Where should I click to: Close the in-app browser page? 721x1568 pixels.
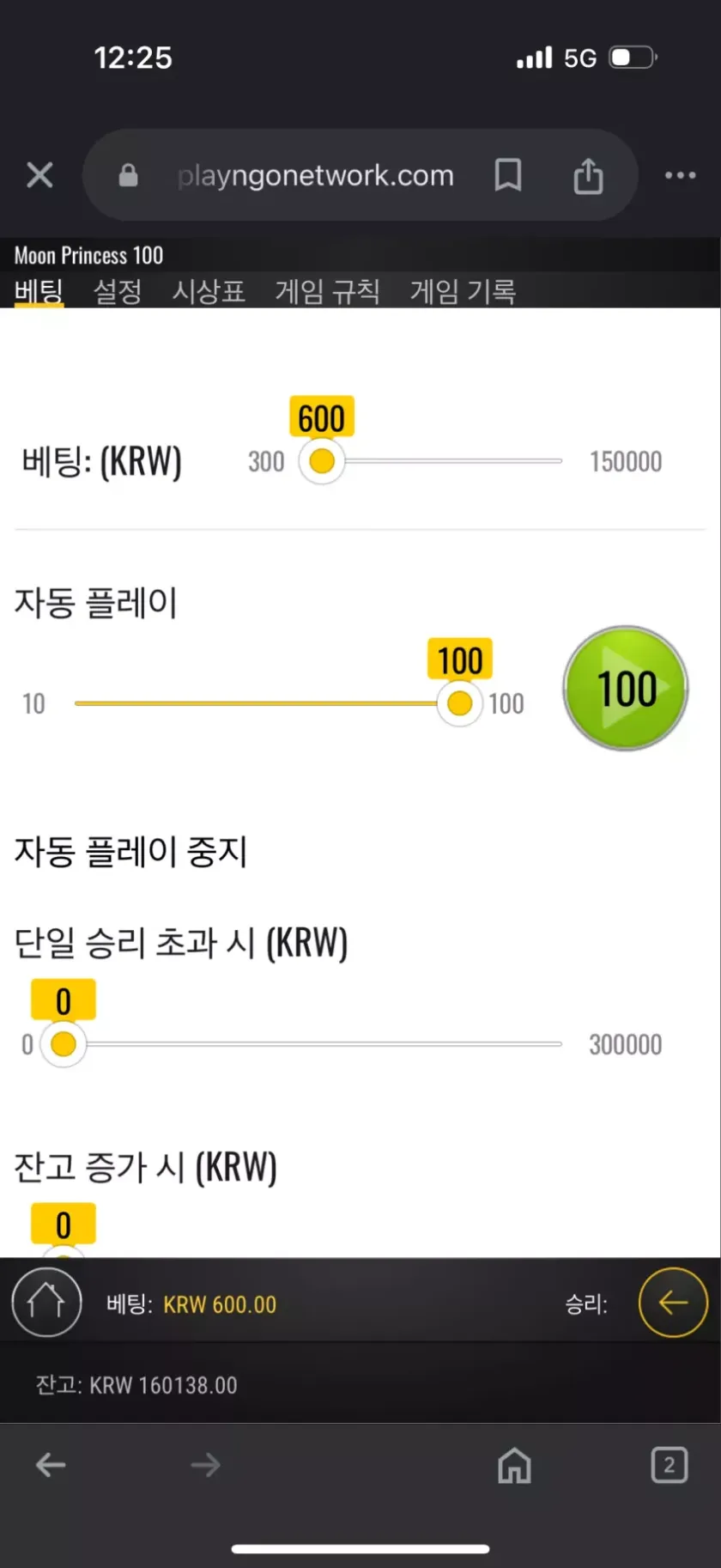click(x=39, y=175)
